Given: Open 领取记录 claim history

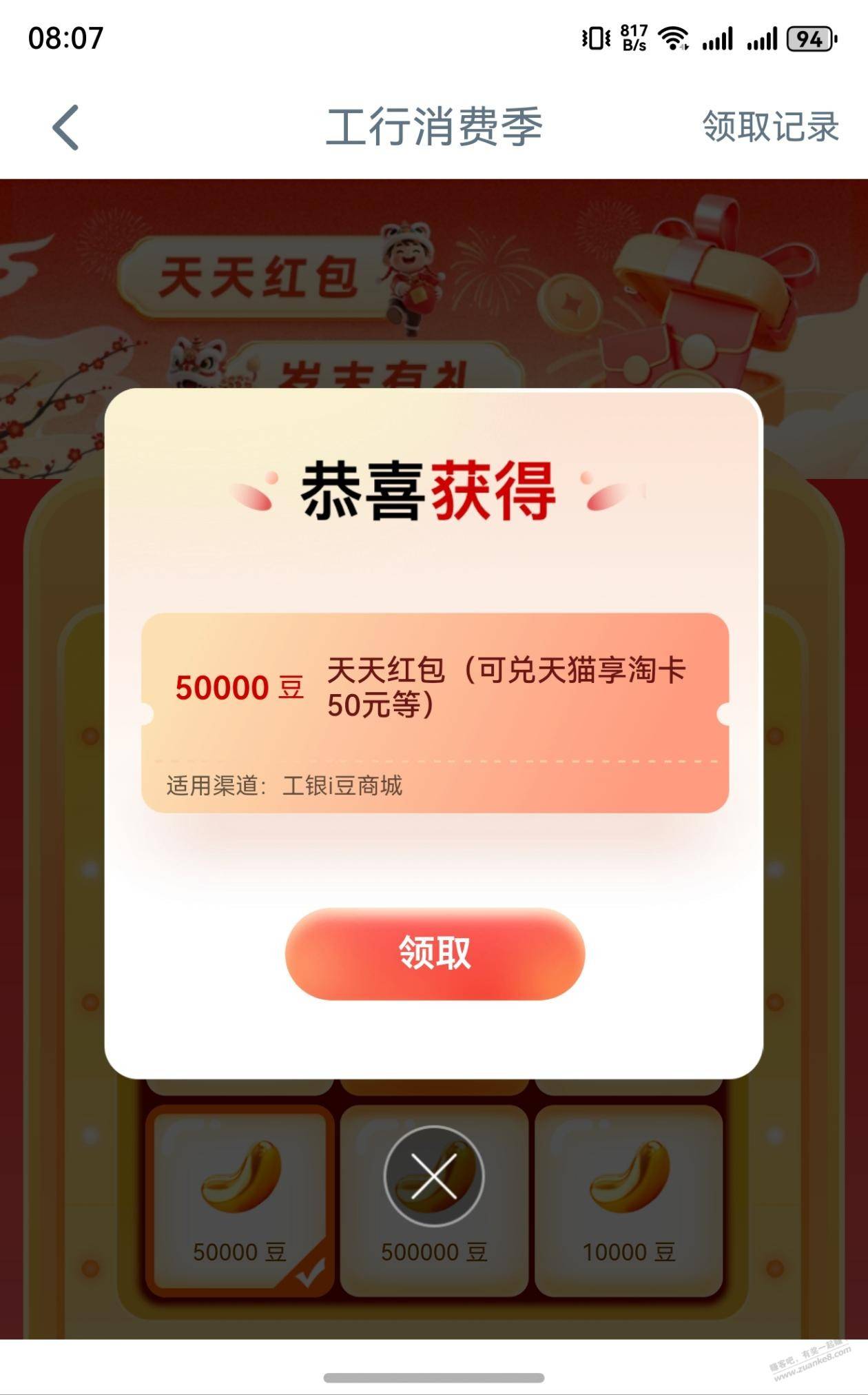Looking at the screenshot, I should pyautogui.click(x=769, y=128).
